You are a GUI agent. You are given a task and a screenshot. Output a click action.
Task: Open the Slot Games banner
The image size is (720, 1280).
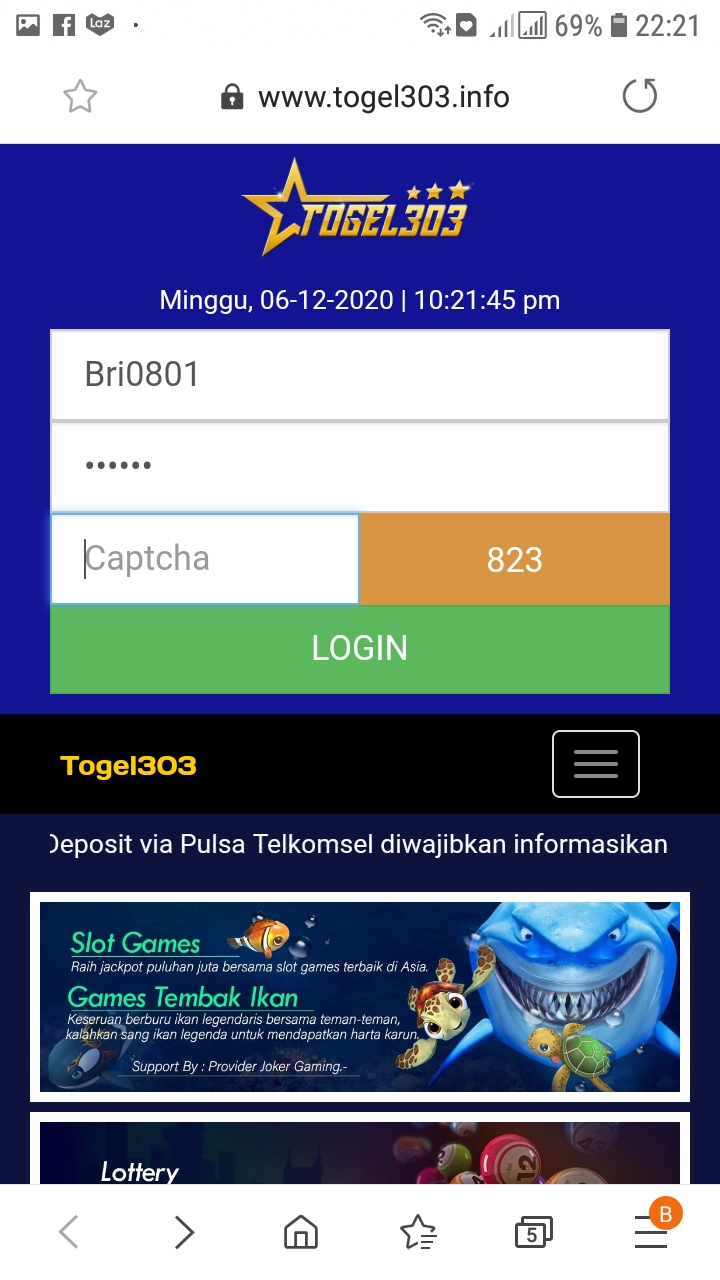point(360,996)
